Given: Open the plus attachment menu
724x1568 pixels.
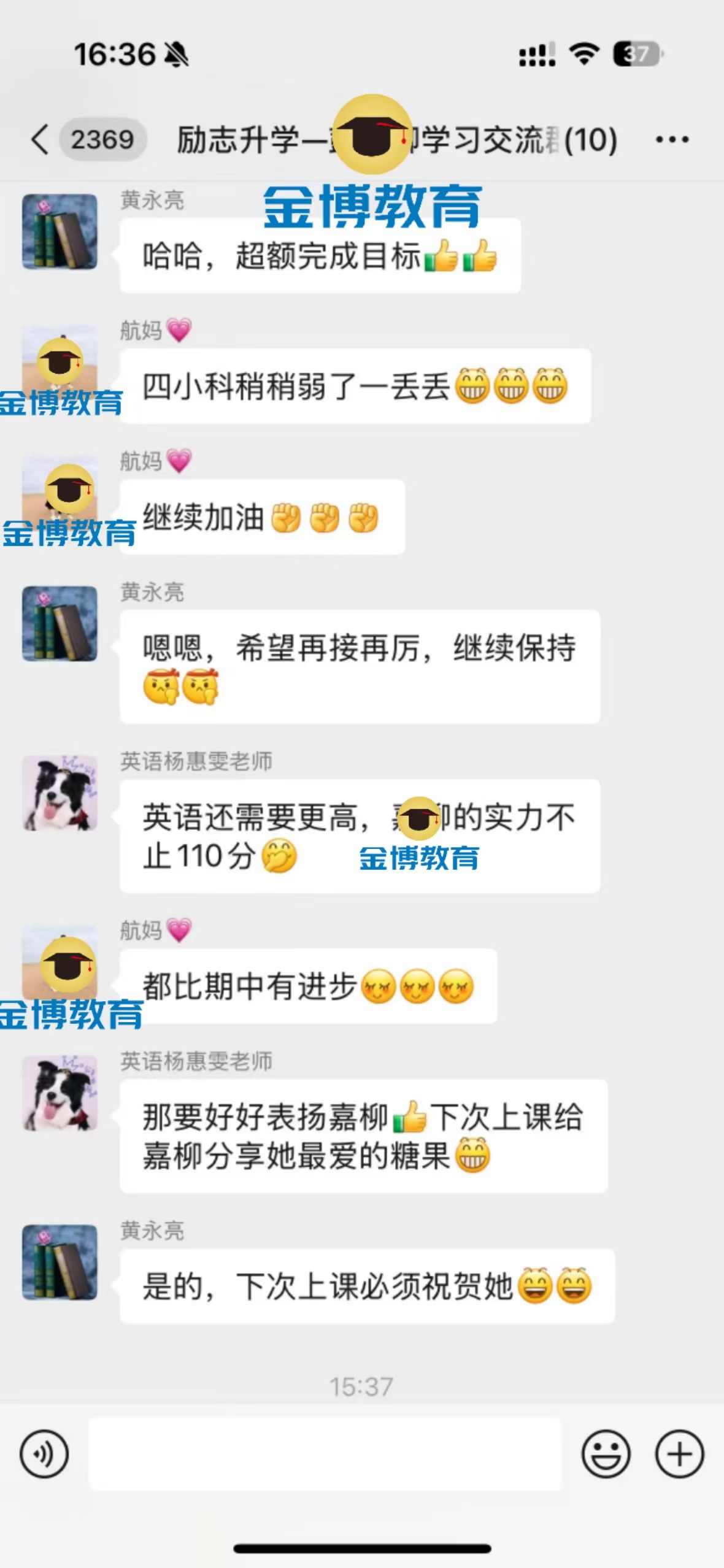Looking at the screenshot, I should point(679,1454).
